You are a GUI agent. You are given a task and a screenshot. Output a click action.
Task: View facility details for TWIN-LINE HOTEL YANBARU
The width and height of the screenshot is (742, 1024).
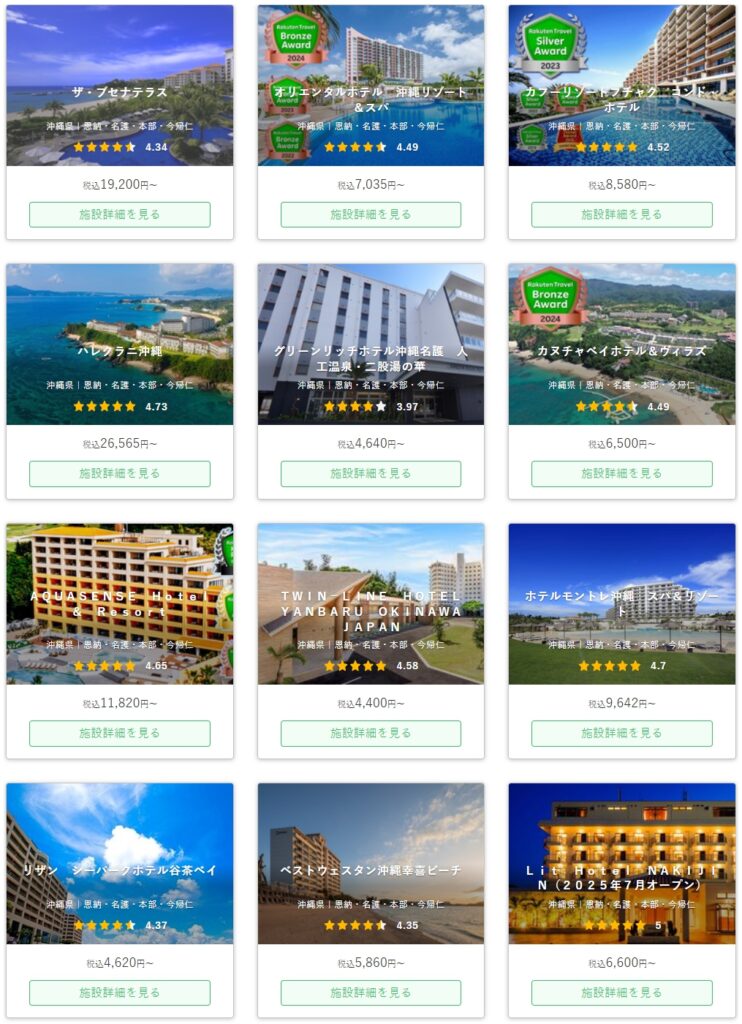pyautogui.click(x=370, y=733)
